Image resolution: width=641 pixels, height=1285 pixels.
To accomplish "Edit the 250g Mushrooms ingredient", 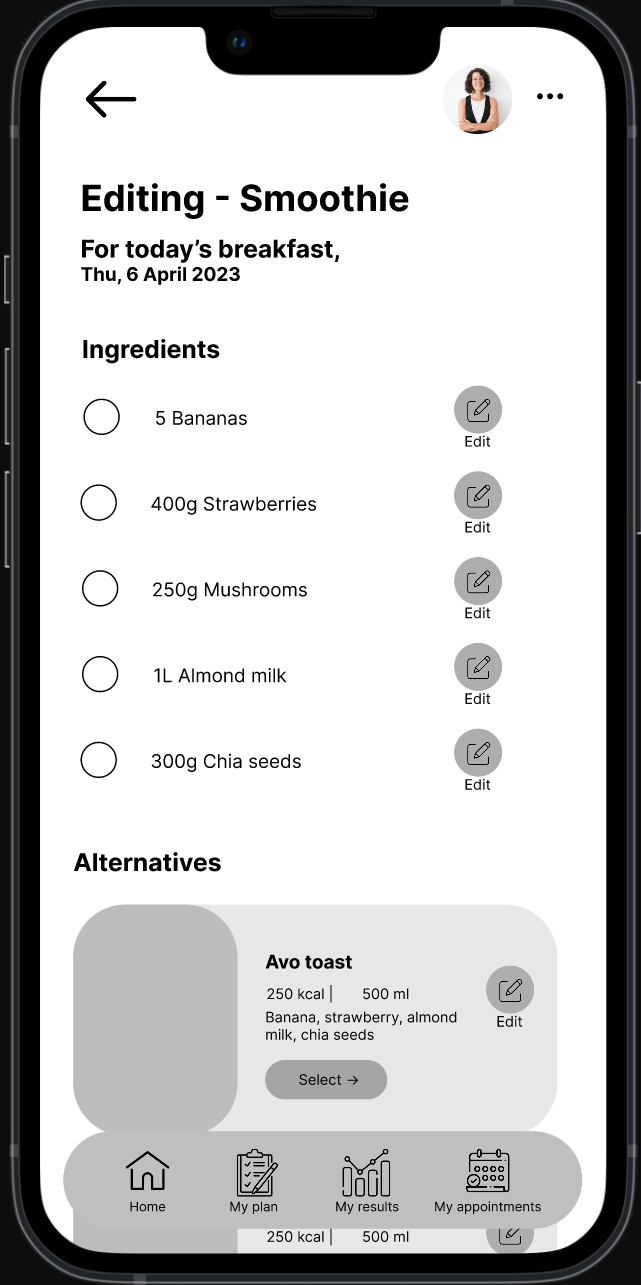I will point(478,582).
